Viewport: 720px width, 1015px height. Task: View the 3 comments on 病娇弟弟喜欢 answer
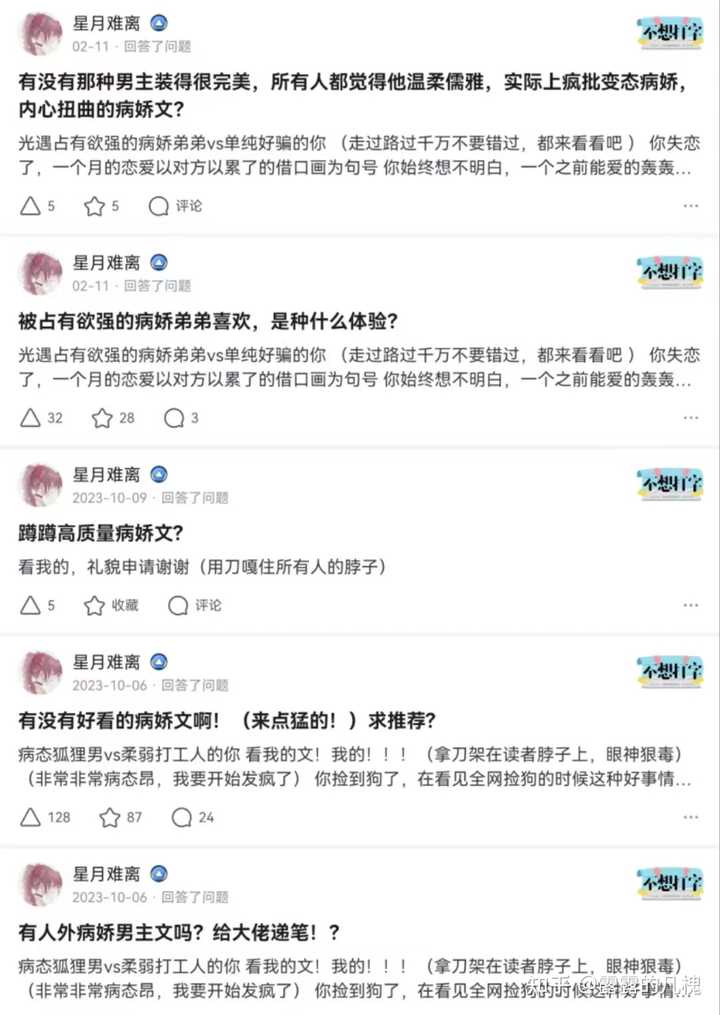180,418
